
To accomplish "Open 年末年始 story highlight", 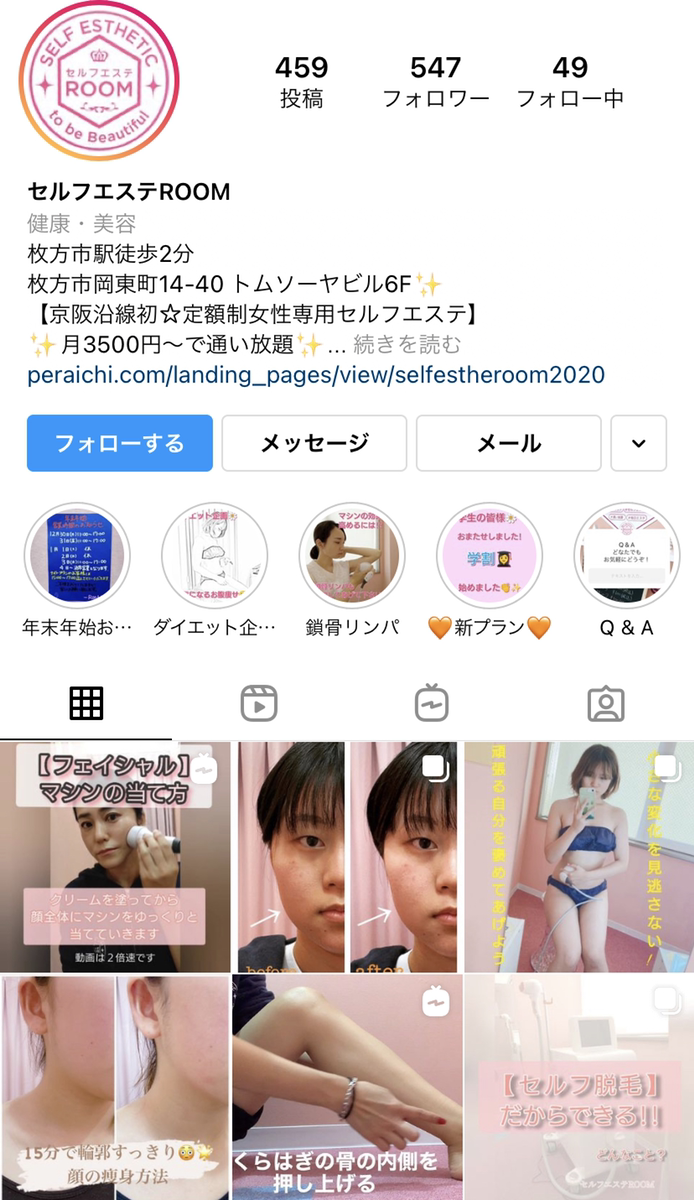I will pos(77,557).
